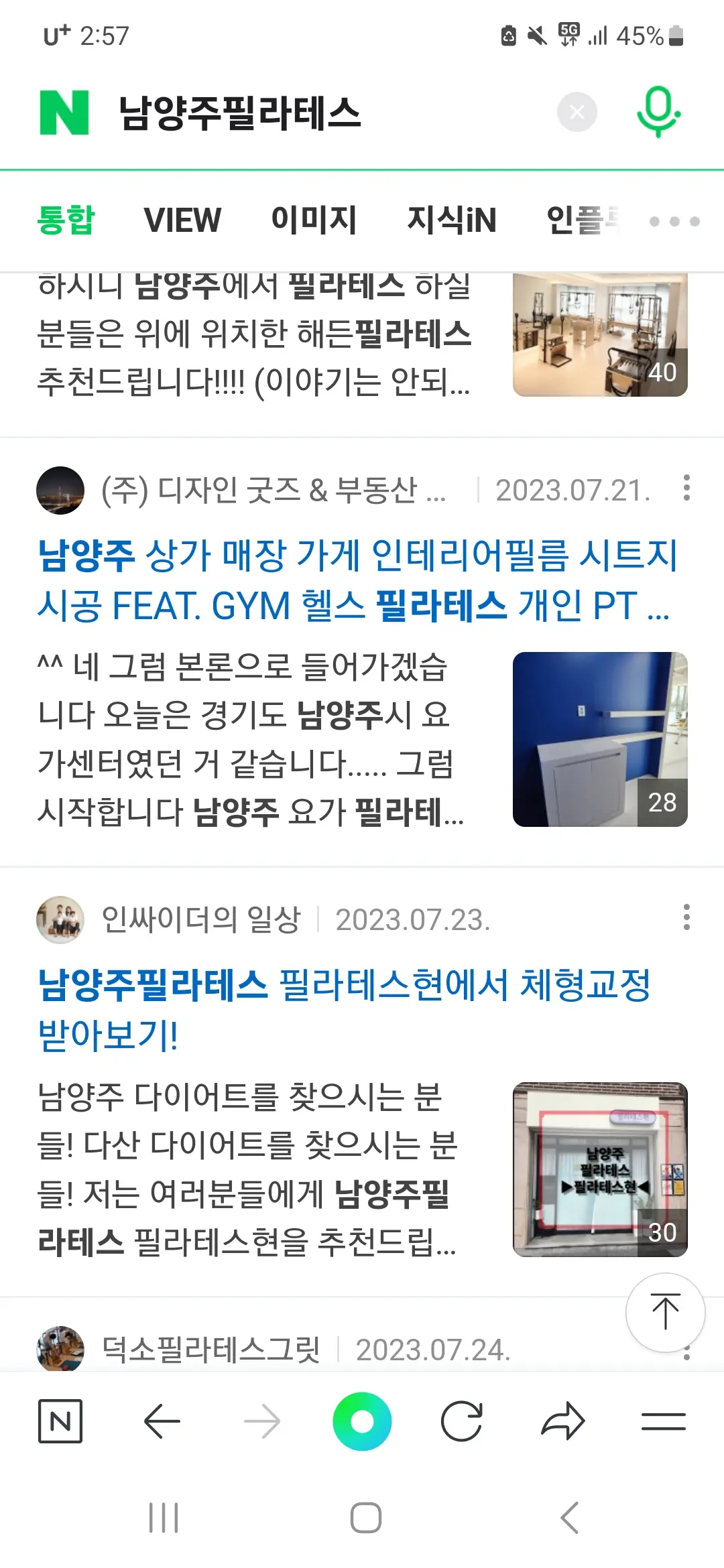Image resolution: width=724 pixels, height=1568 pixels.
Task: Open the 남양주 상가 매장 인테리어필름 post
Action: (357, 580)
